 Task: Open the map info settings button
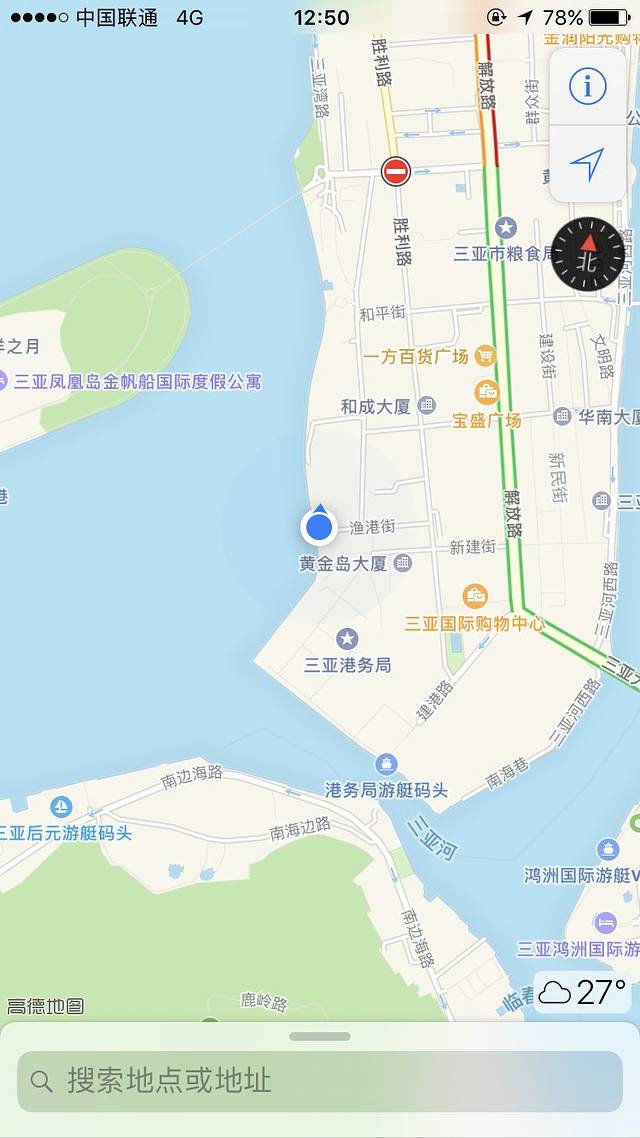click(587, 87)
